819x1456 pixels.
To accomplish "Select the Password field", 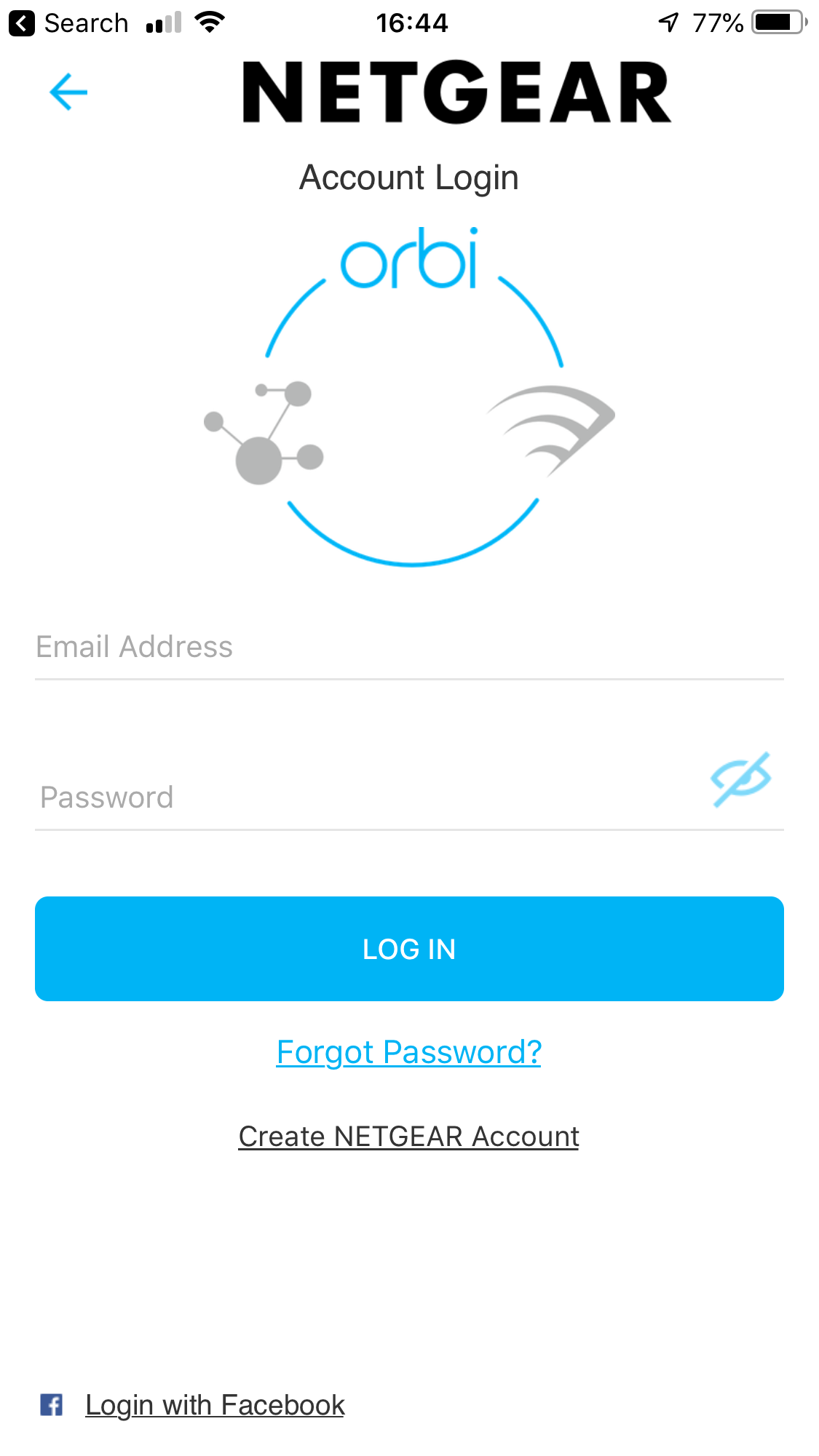I will tap(364, 797).
